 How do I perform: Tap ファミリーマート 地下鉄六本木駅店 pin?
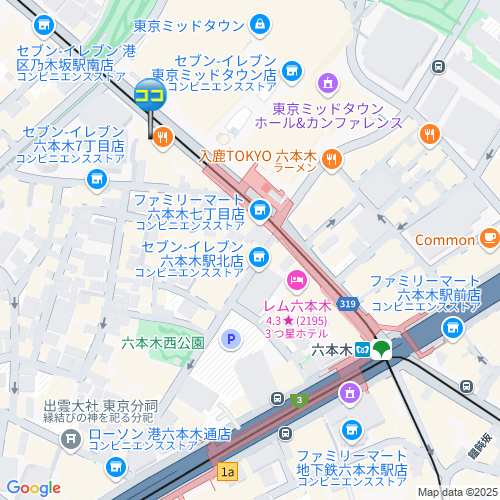352,430
